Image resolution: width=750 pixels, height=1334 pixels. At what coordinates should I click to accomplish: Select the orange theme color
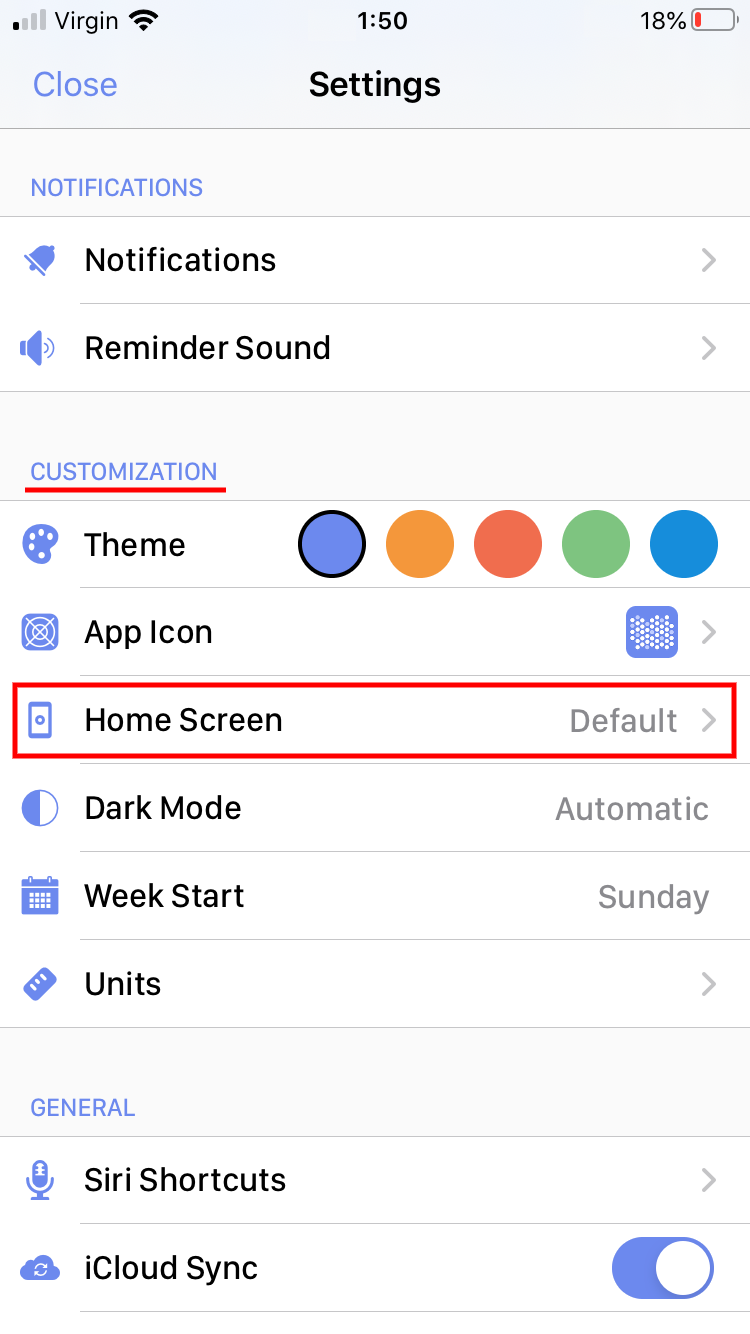tap(420, 545)
